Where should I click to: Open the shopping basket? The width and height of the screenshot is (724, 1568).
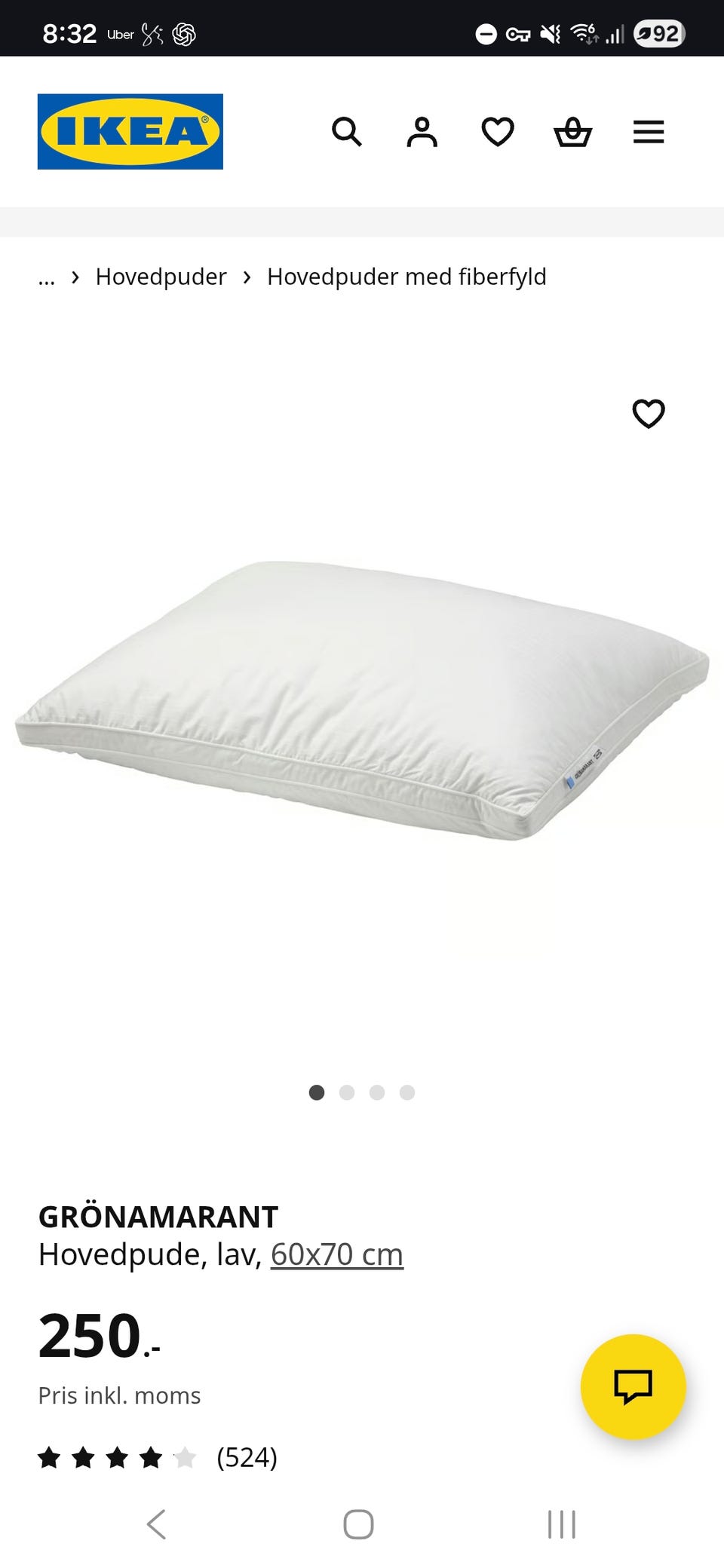click(x=573, y=132)
